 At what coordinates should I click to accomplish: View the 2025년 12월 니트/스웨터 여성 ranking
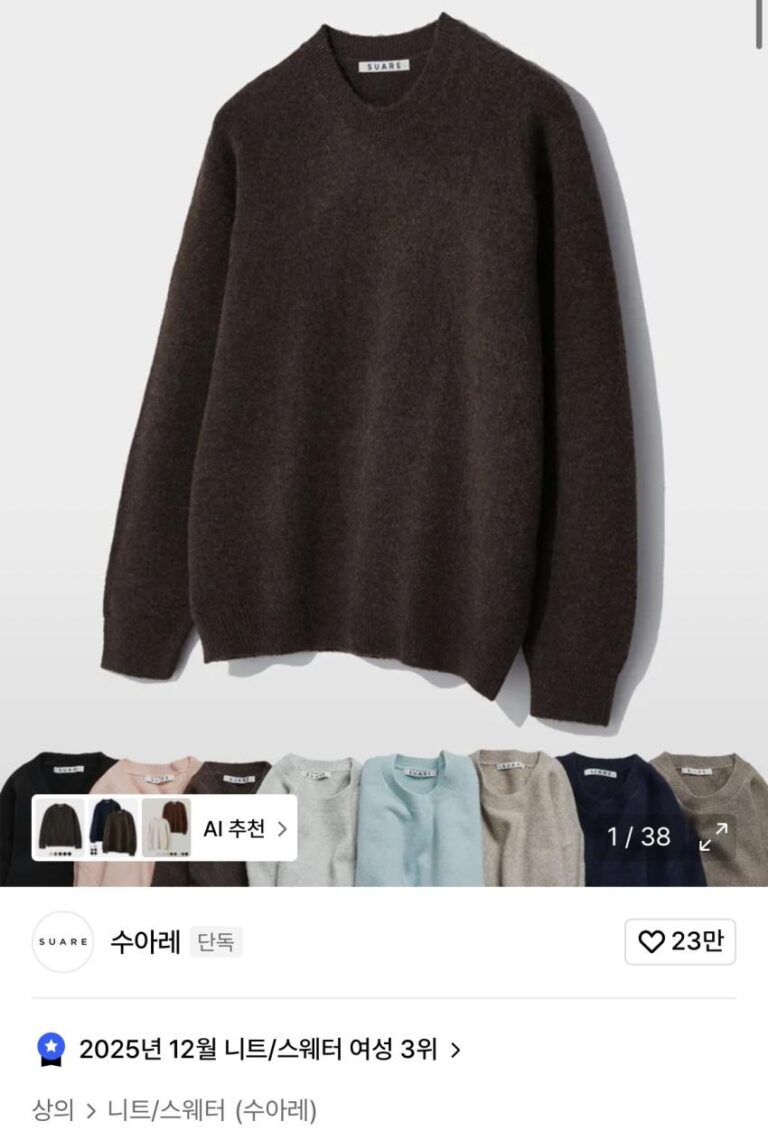pos(258,1049)
